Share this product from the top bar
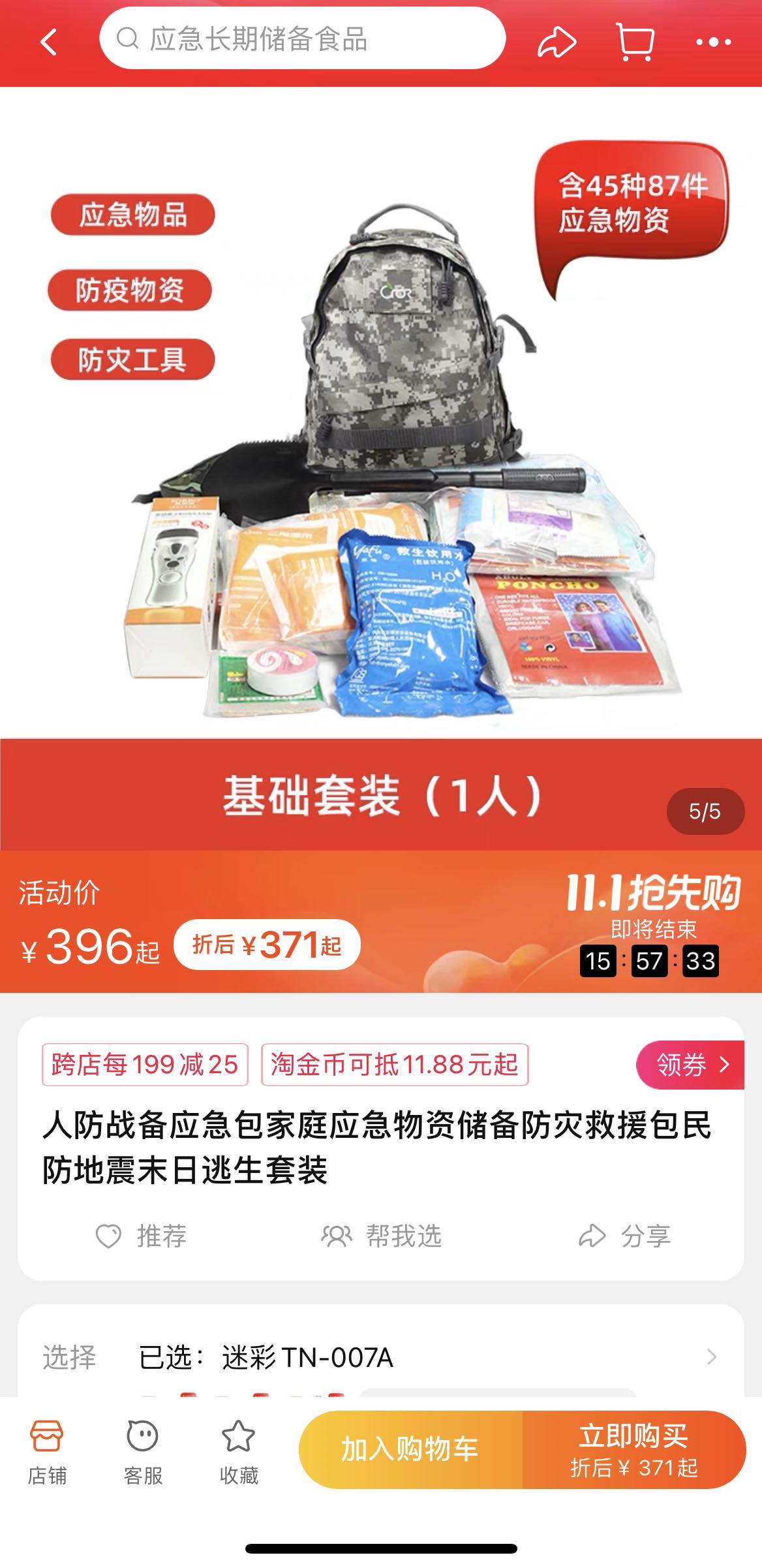Viewport: 762px width, 1568px height. pos(556,42)
